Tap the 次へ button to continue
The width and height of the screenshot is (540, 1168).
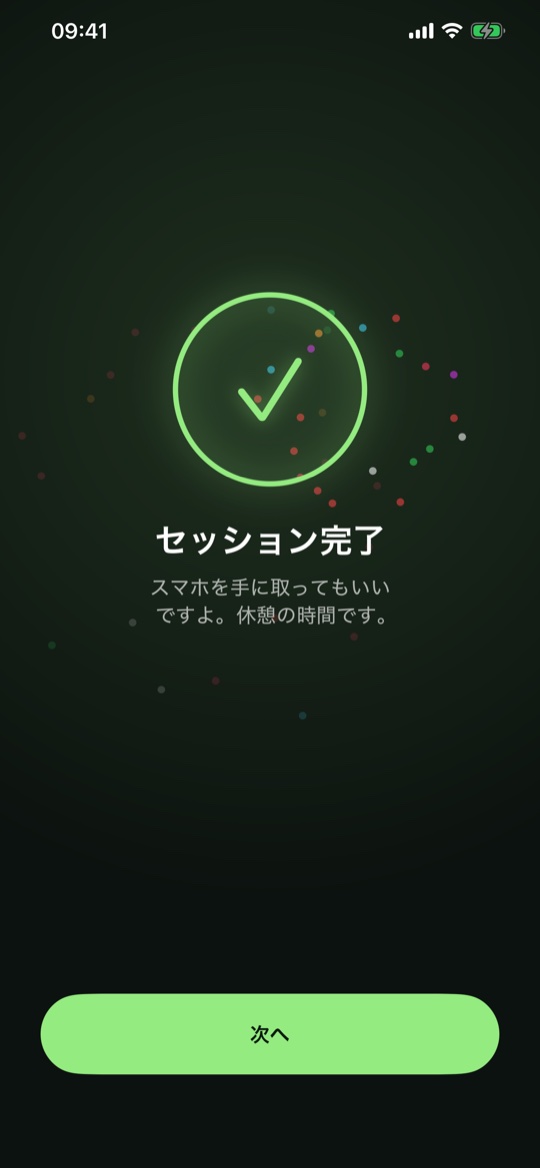(270, 1034)
